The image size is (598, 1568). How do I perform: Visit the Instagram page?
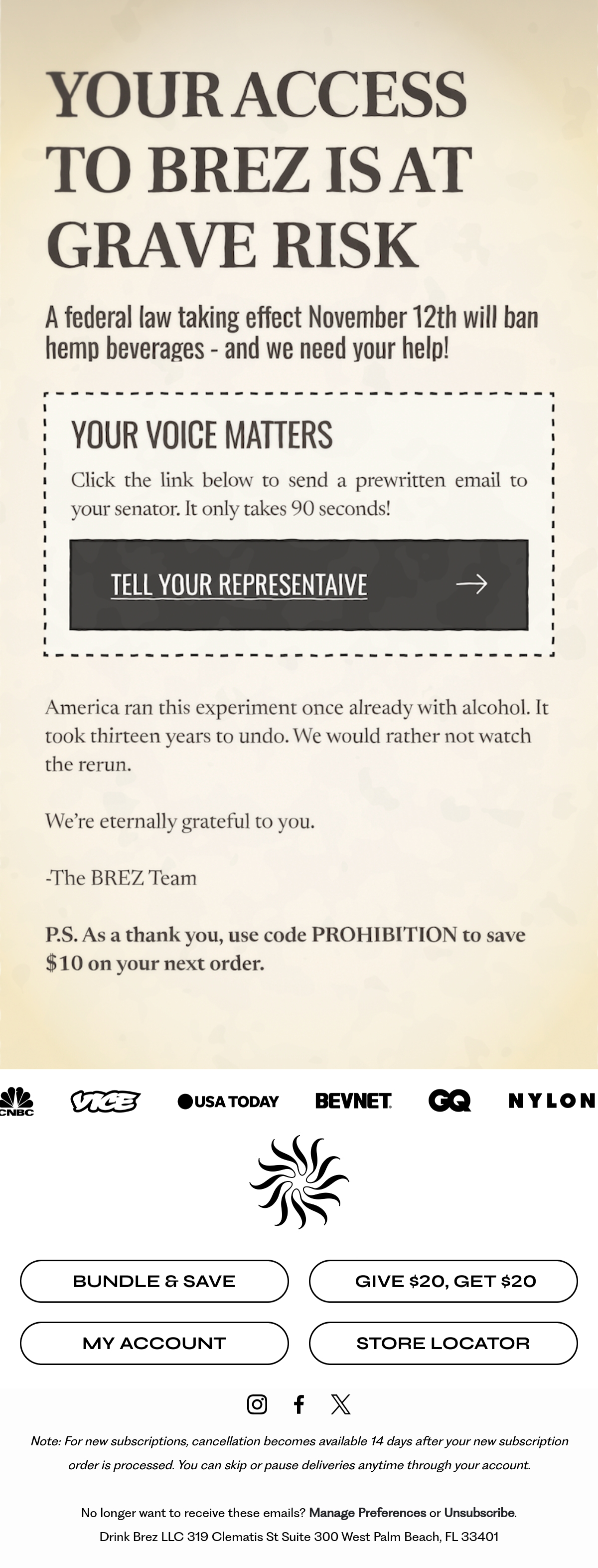[x=257, y=1404]
